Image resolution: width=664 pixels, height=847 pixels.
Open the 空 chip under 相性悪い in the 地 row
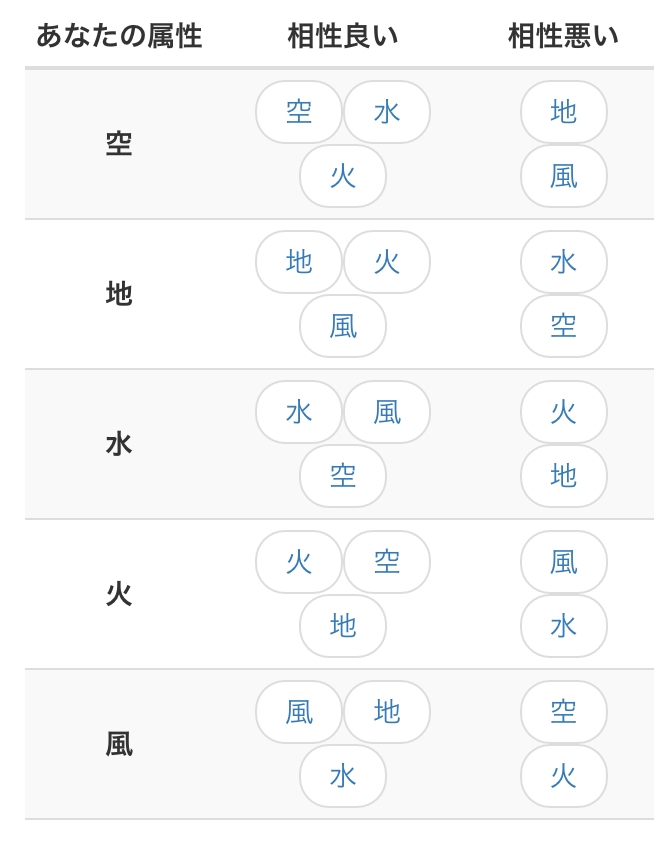(564, 326)
